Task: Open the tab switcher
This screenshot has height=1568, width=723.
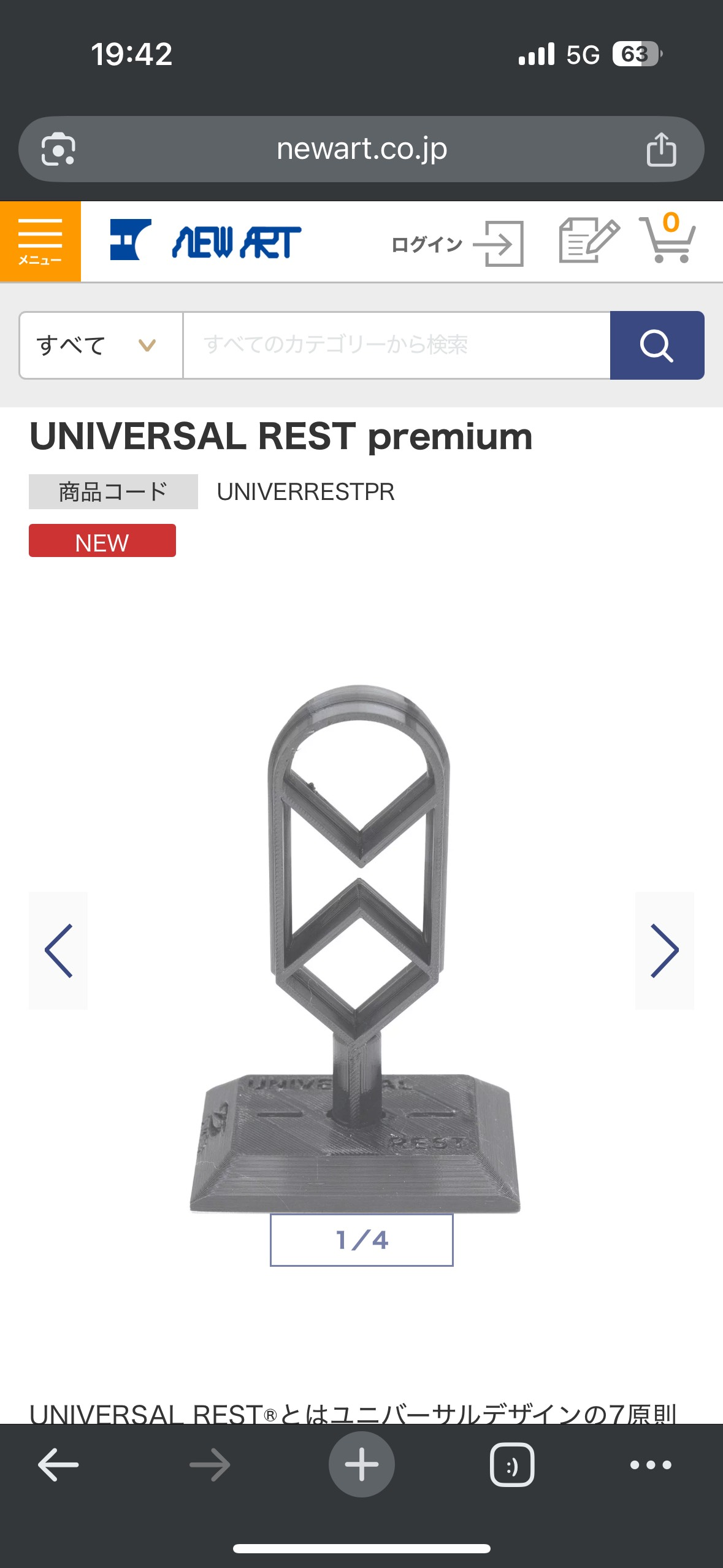Action: (x=512, y=1465)
